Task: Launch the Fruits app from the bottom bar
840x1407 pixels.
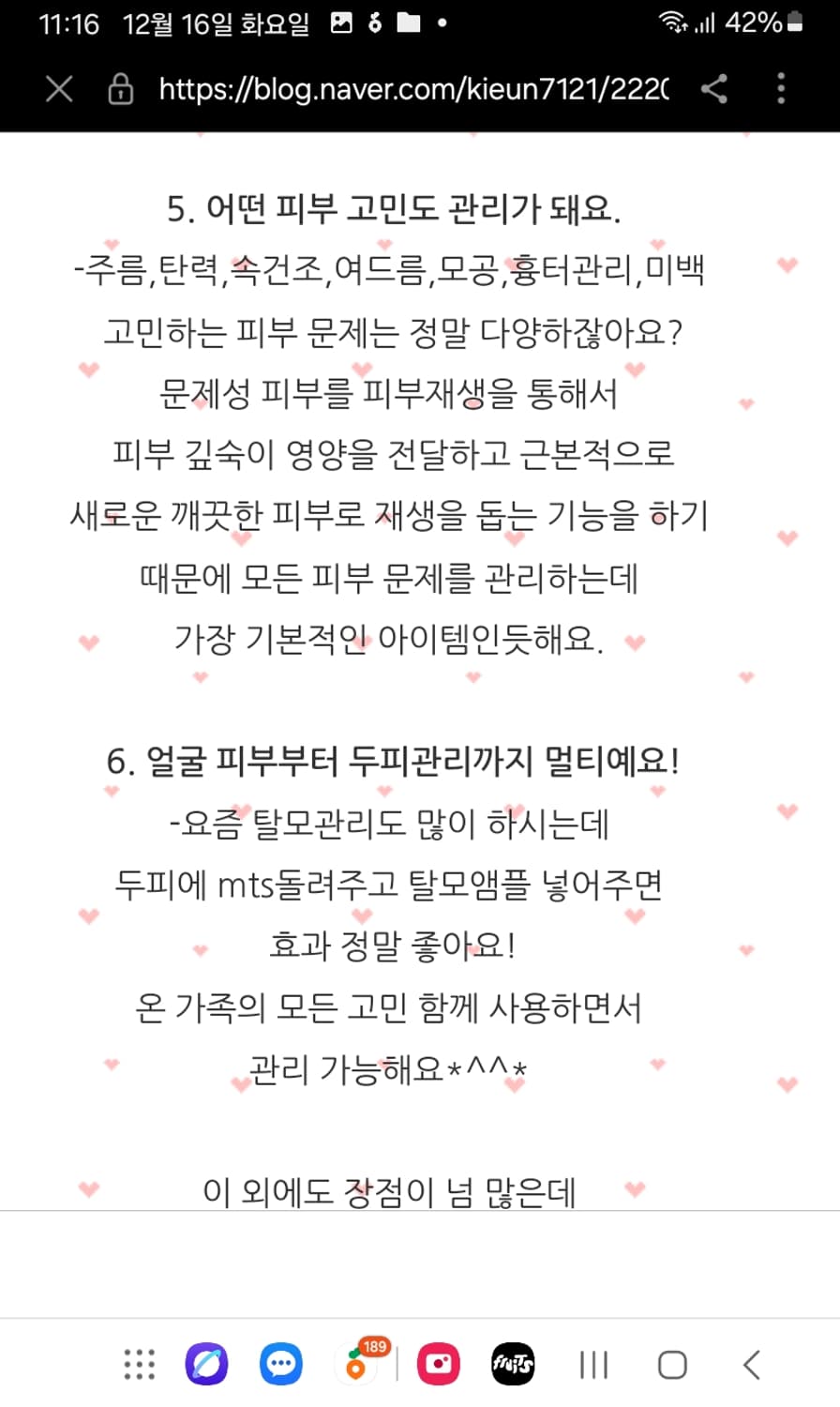Action: [514, 1365]
